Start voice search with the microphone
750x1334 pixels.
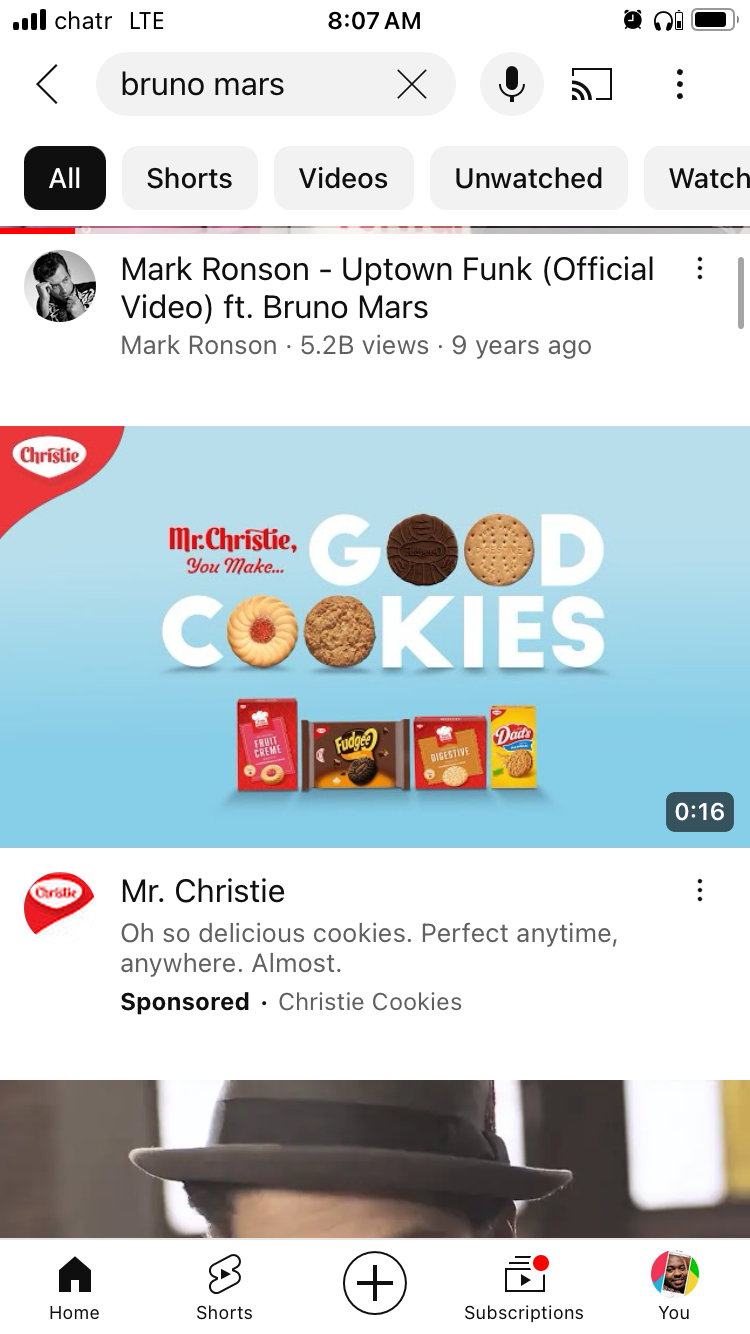511,85
